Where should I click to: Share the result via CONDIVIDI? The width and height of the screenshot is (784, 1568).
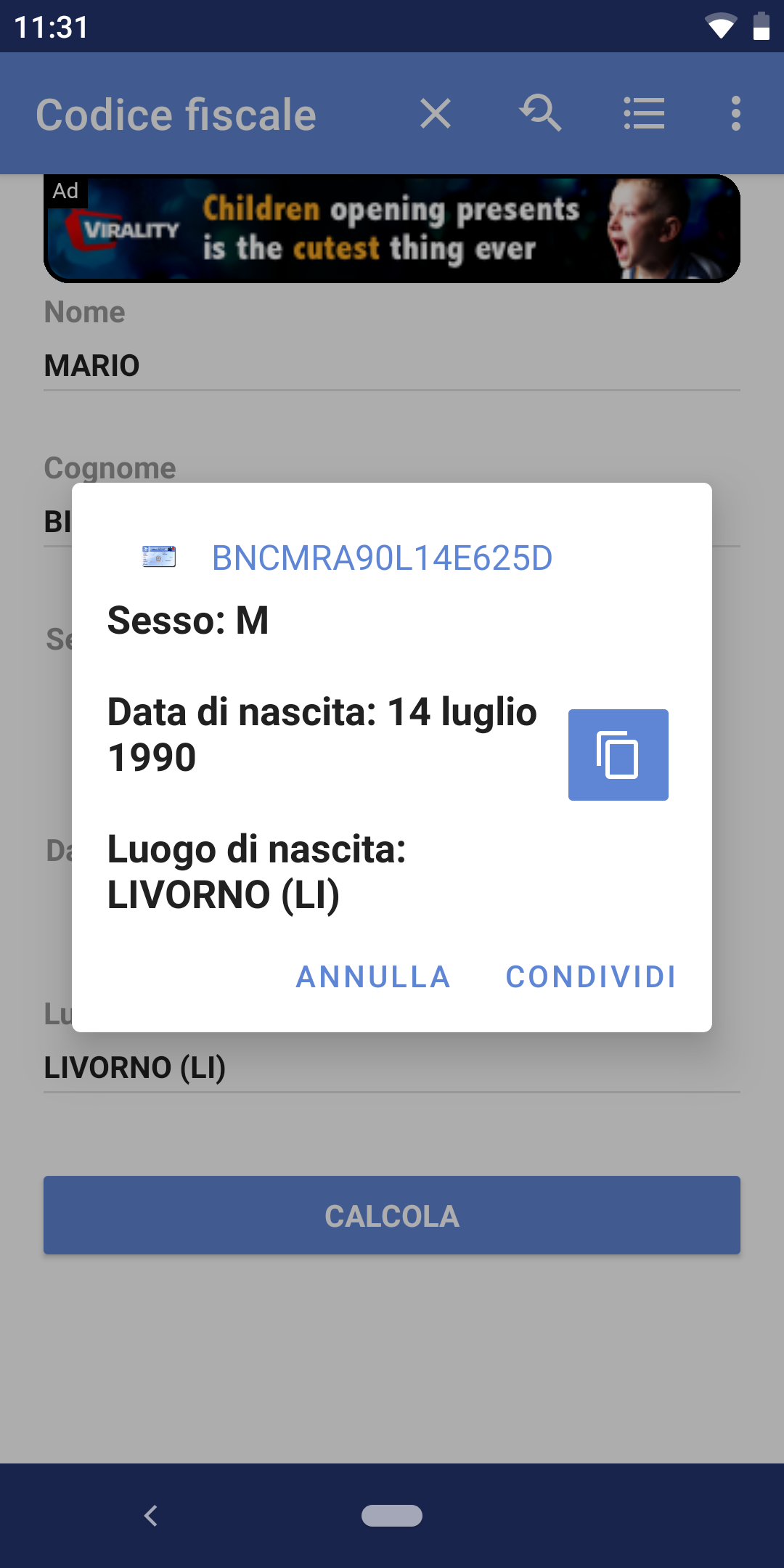[591, 977]
